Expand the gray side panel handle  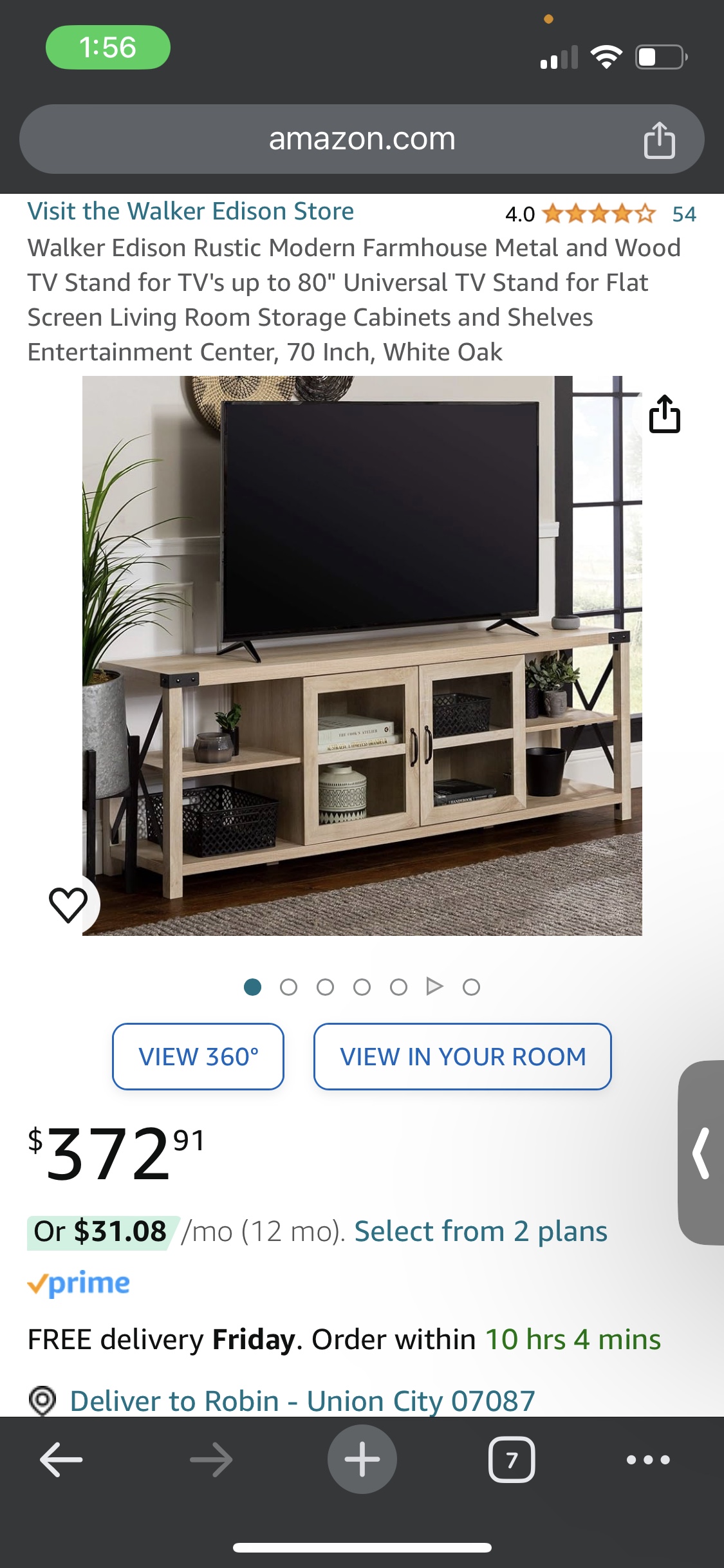click(701, 1152)
